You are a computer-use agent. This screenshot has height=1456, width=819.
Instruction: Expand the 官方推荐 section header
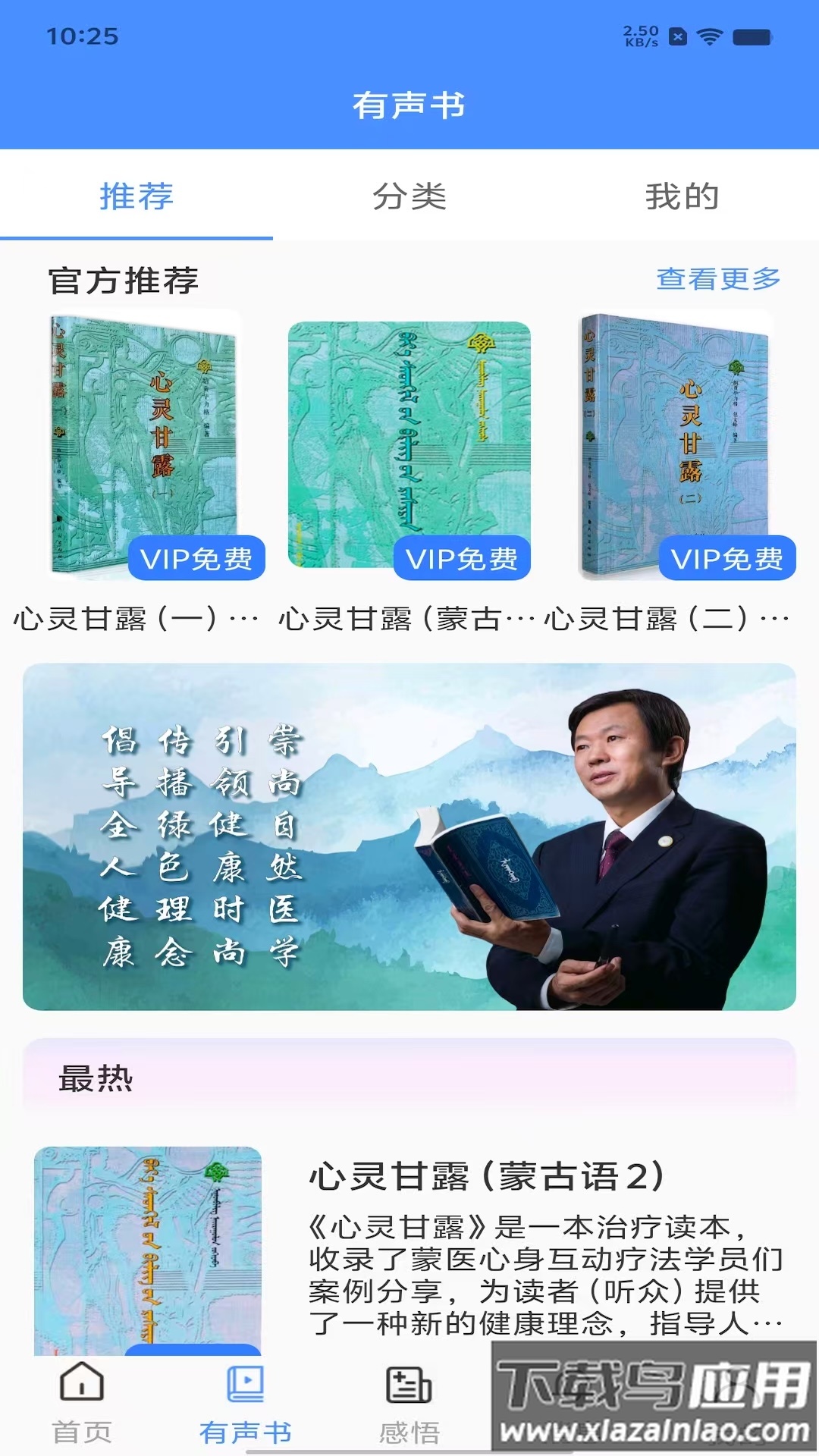coord(123,281)
